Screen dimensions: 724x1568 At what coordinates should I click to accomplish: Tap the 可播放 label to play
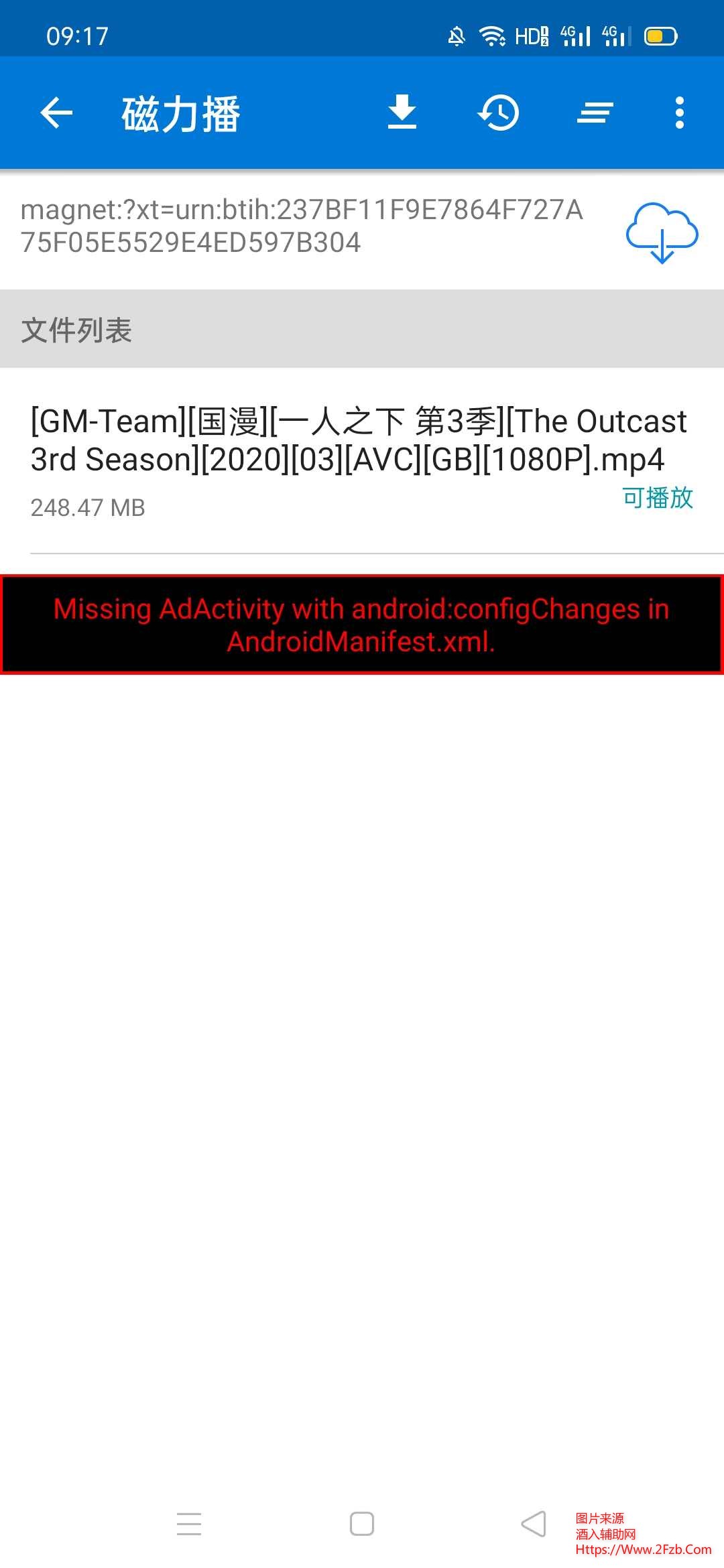[657, 497]
